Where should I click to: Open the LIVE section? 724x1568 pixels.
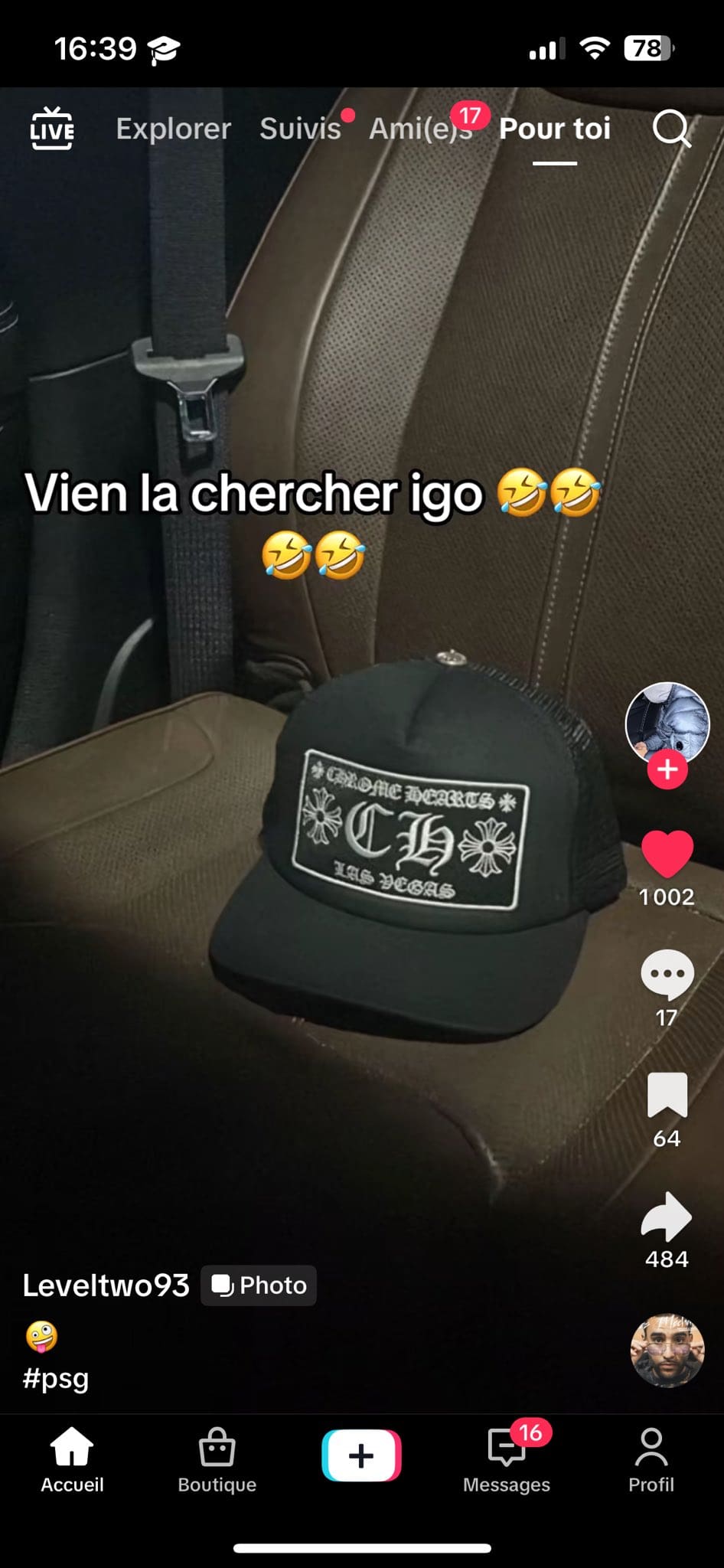[52, 130]
